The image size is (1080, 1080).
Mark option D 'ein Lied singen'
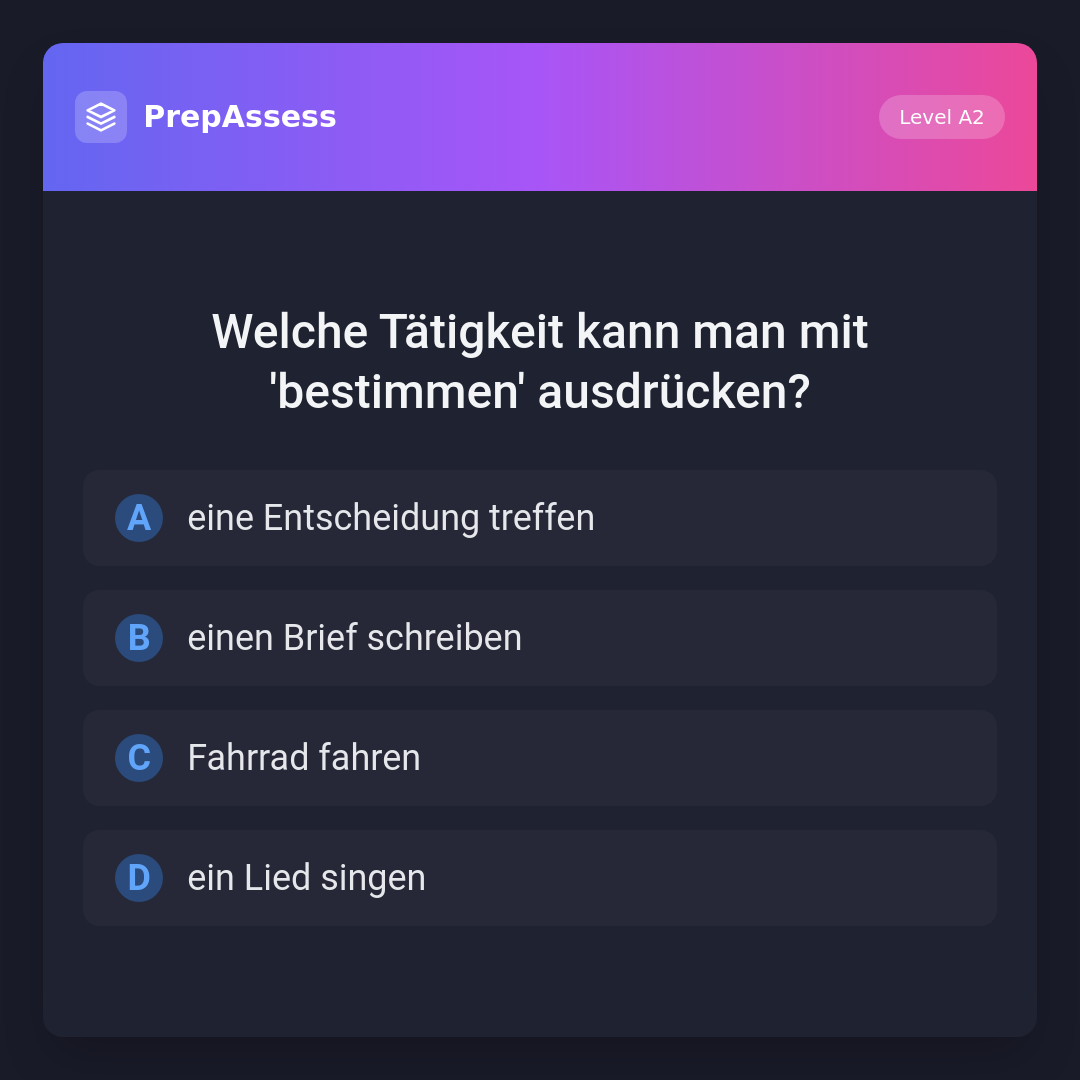pyautogui.click(x=540, y=878)
